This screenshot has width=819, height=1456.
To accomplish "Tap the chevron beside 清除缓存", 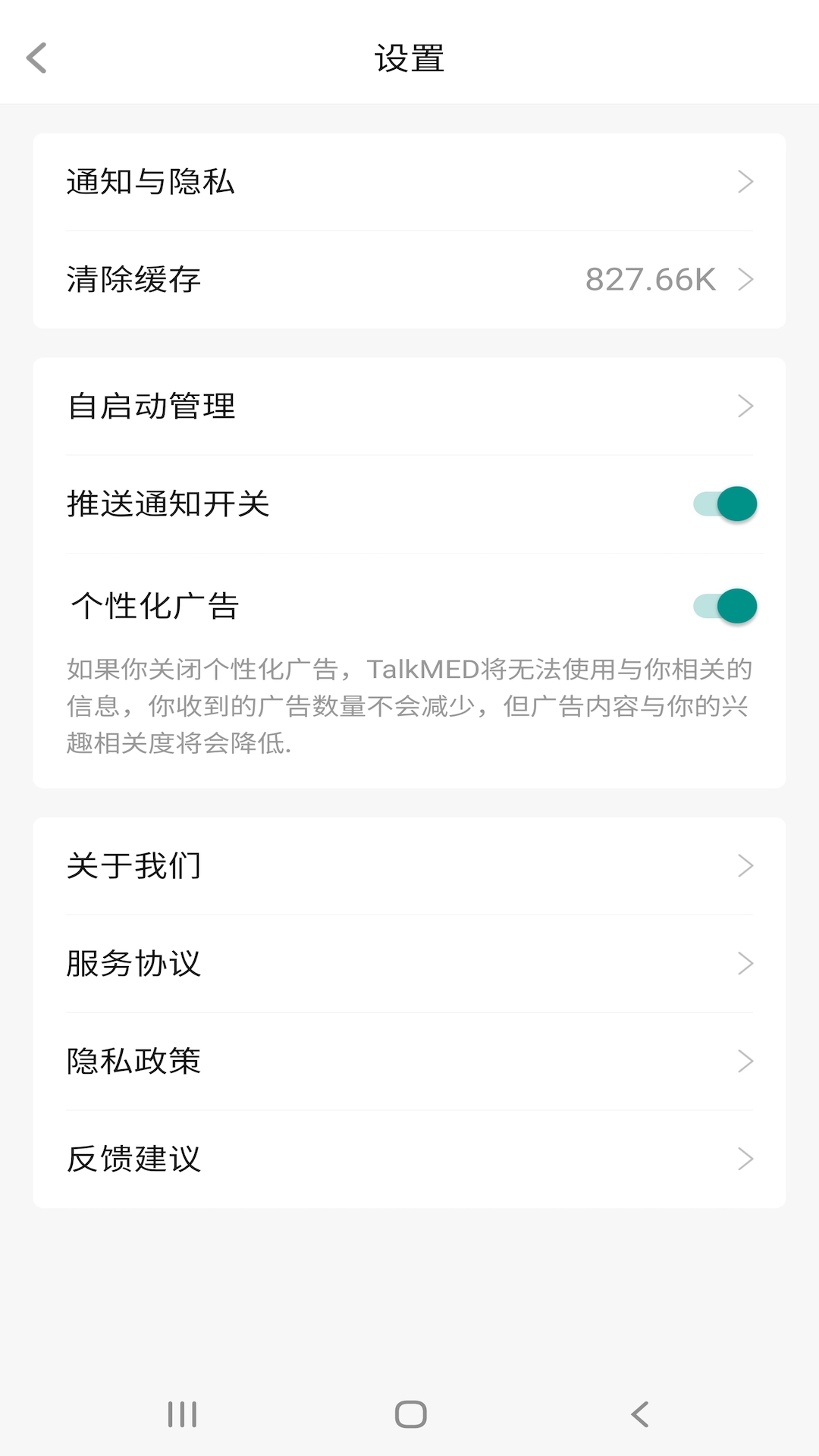I will point(747,279).
